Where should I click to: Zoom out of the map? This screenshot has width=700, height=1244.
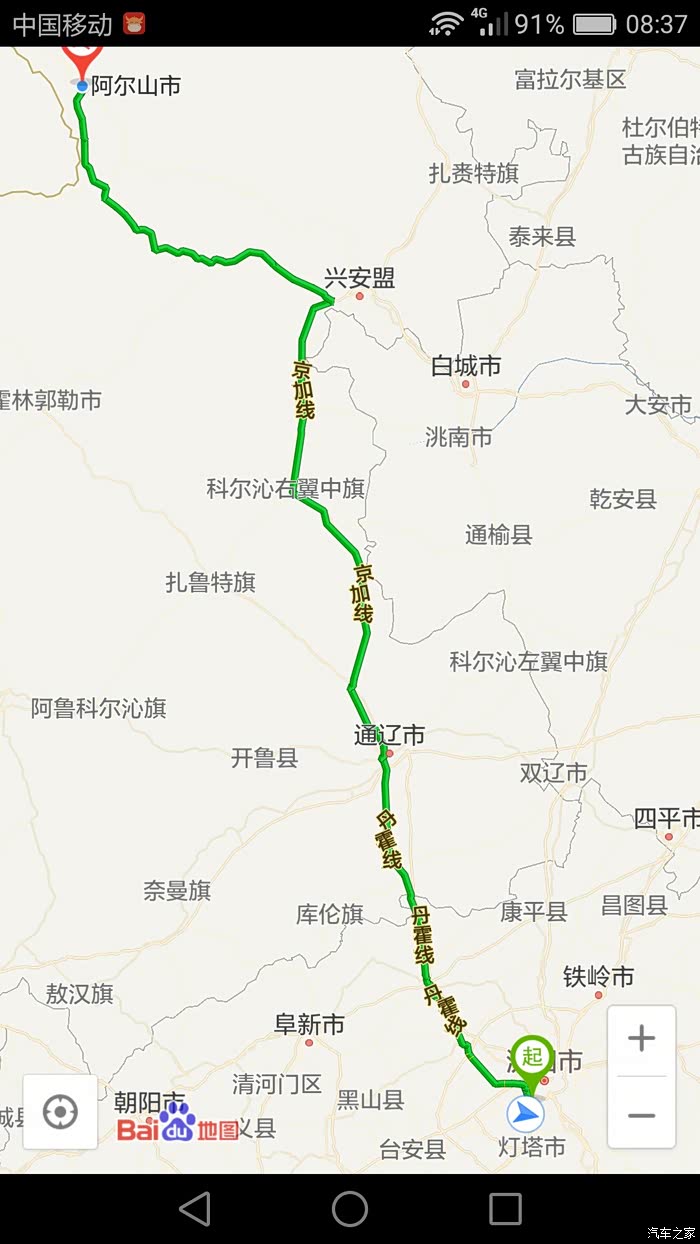click(641, 1114)
